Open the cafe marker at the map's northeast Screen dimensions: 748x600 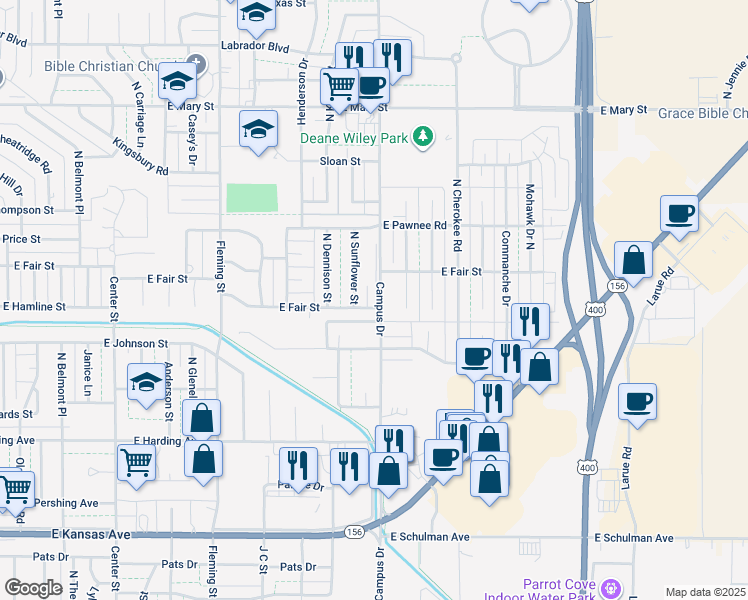(x=679, y=213)
